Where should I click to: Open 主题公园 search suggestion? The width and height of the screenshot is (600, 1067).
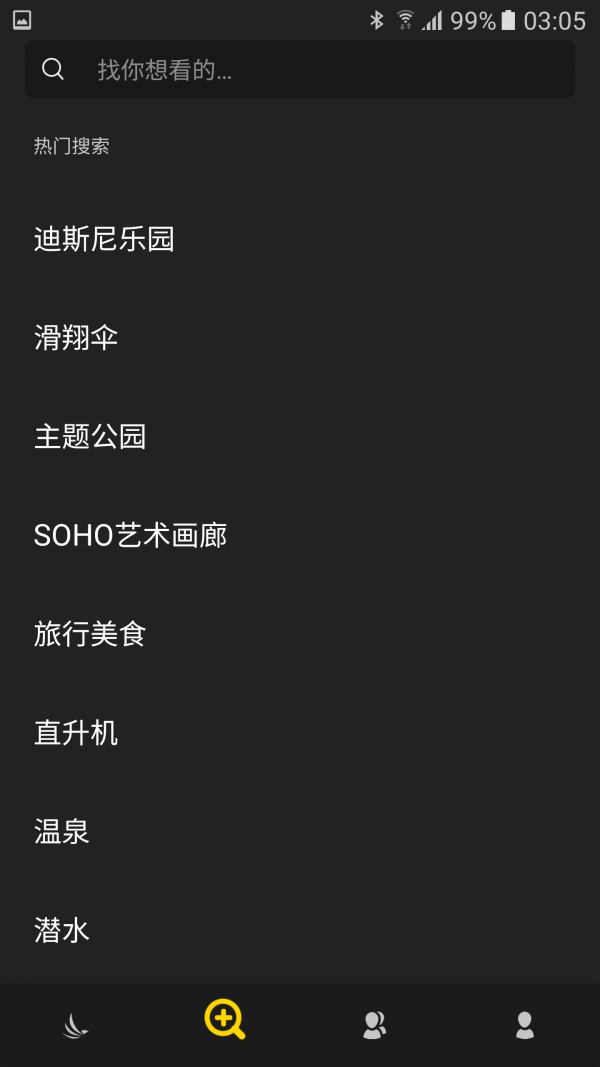[90, 437]
